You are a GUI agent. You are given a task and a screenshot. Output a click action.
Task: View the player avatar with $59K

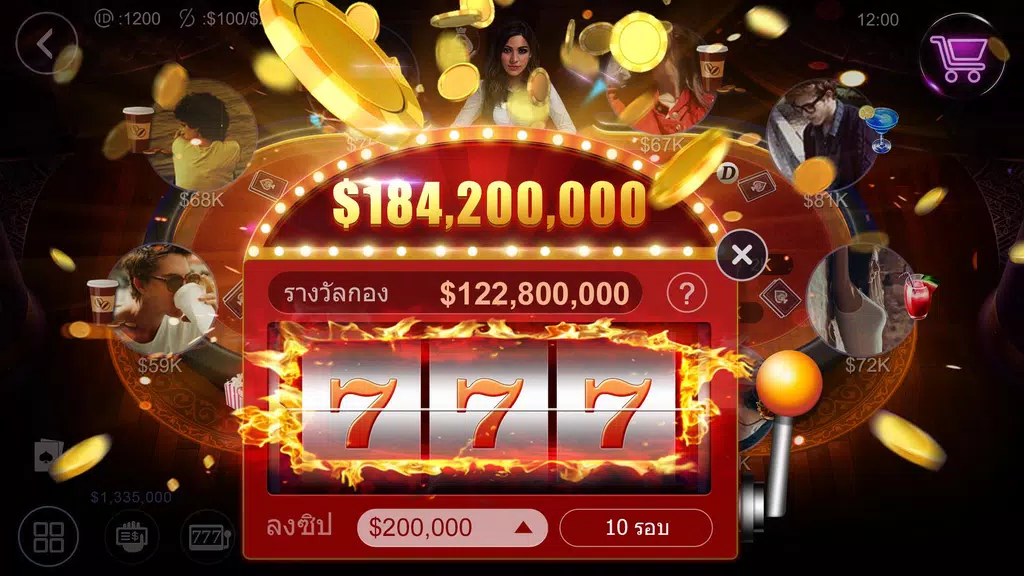click(x=162, y=299)
